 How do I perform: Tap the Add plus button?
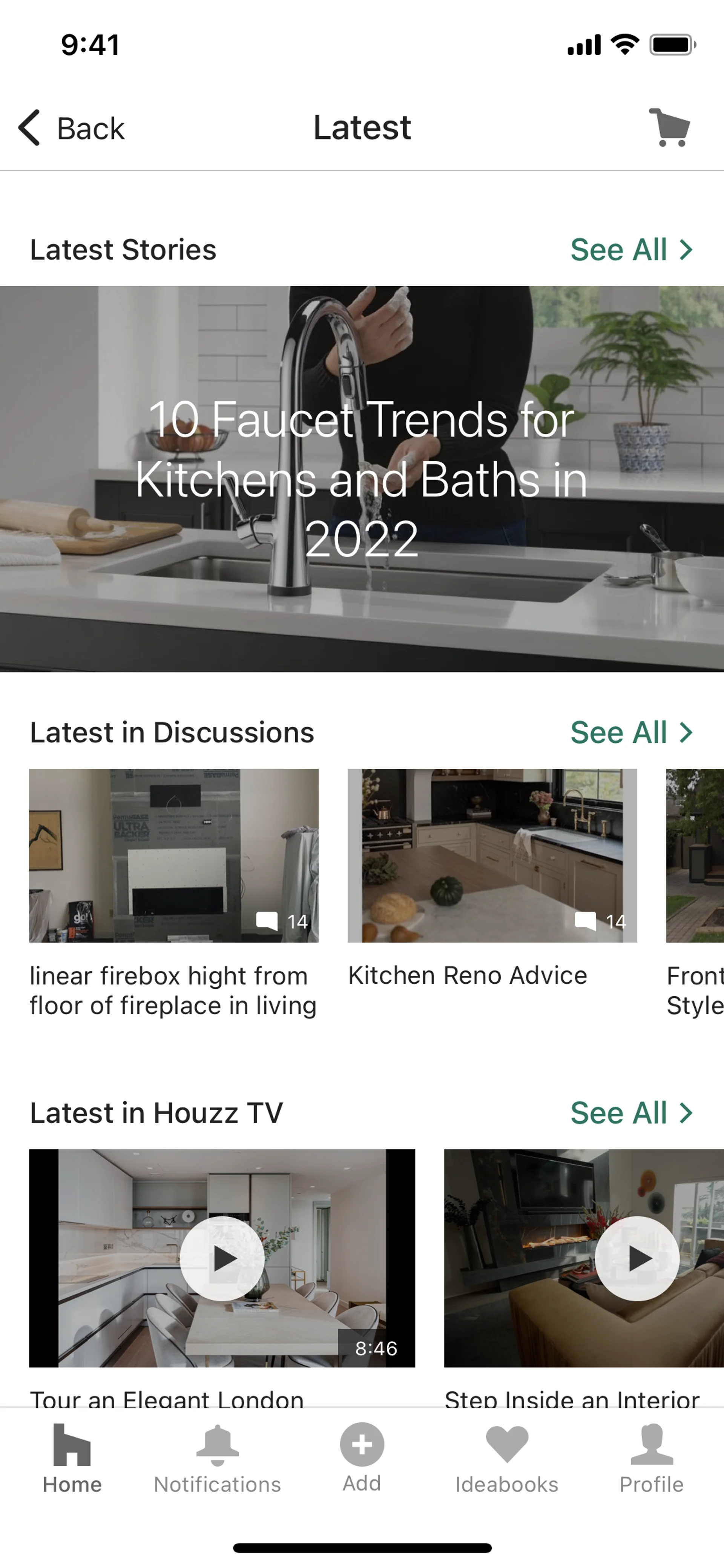[362, 1445]
